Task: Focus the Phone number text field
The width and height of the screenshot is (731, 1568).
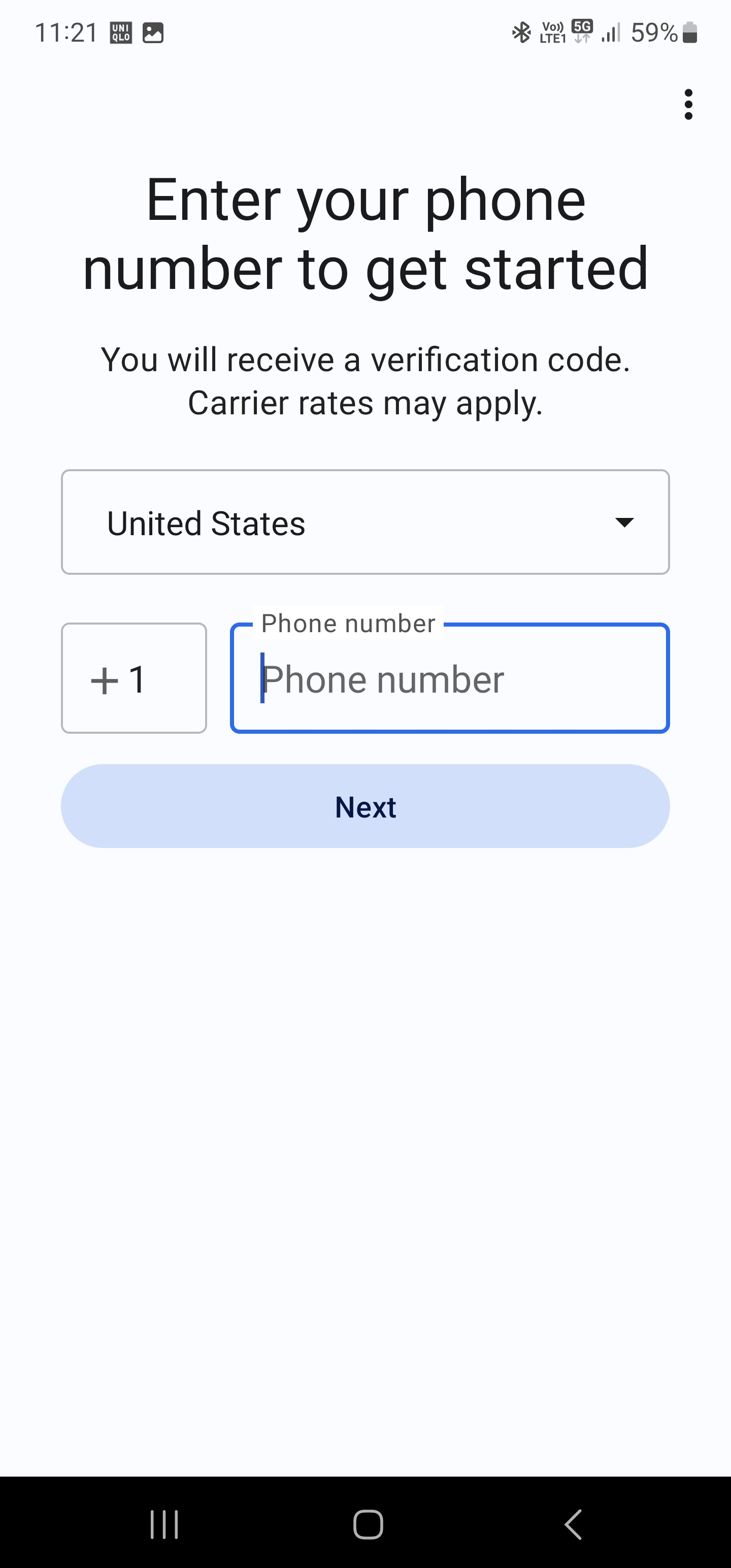Action: (x=450, y=678)
